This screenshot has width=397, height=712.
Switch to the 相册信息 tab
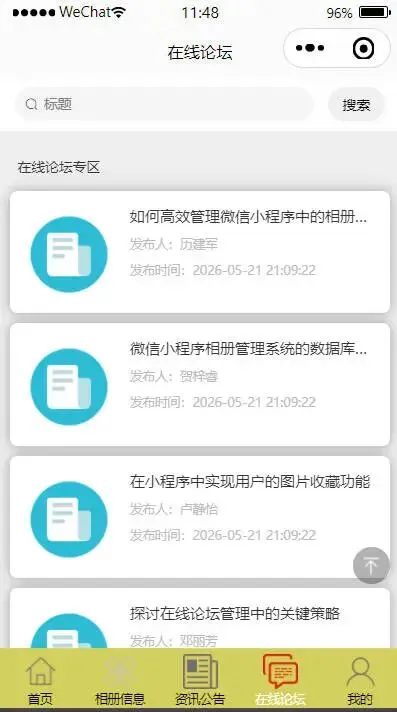[x=120, y=680]
